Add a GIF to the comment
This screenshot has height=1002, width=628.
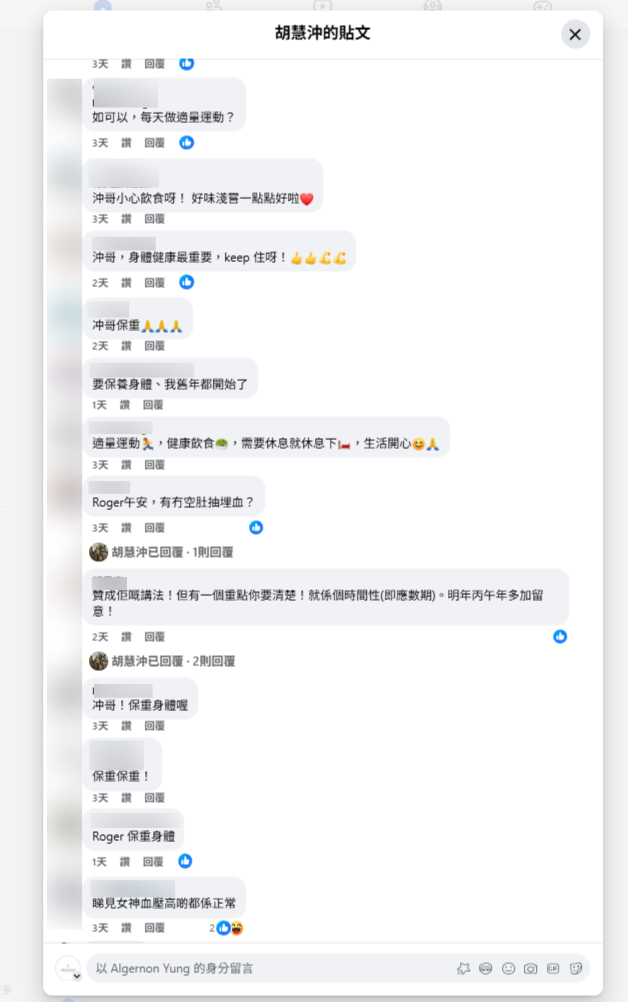pyautogui.click(x=553, y=968)
